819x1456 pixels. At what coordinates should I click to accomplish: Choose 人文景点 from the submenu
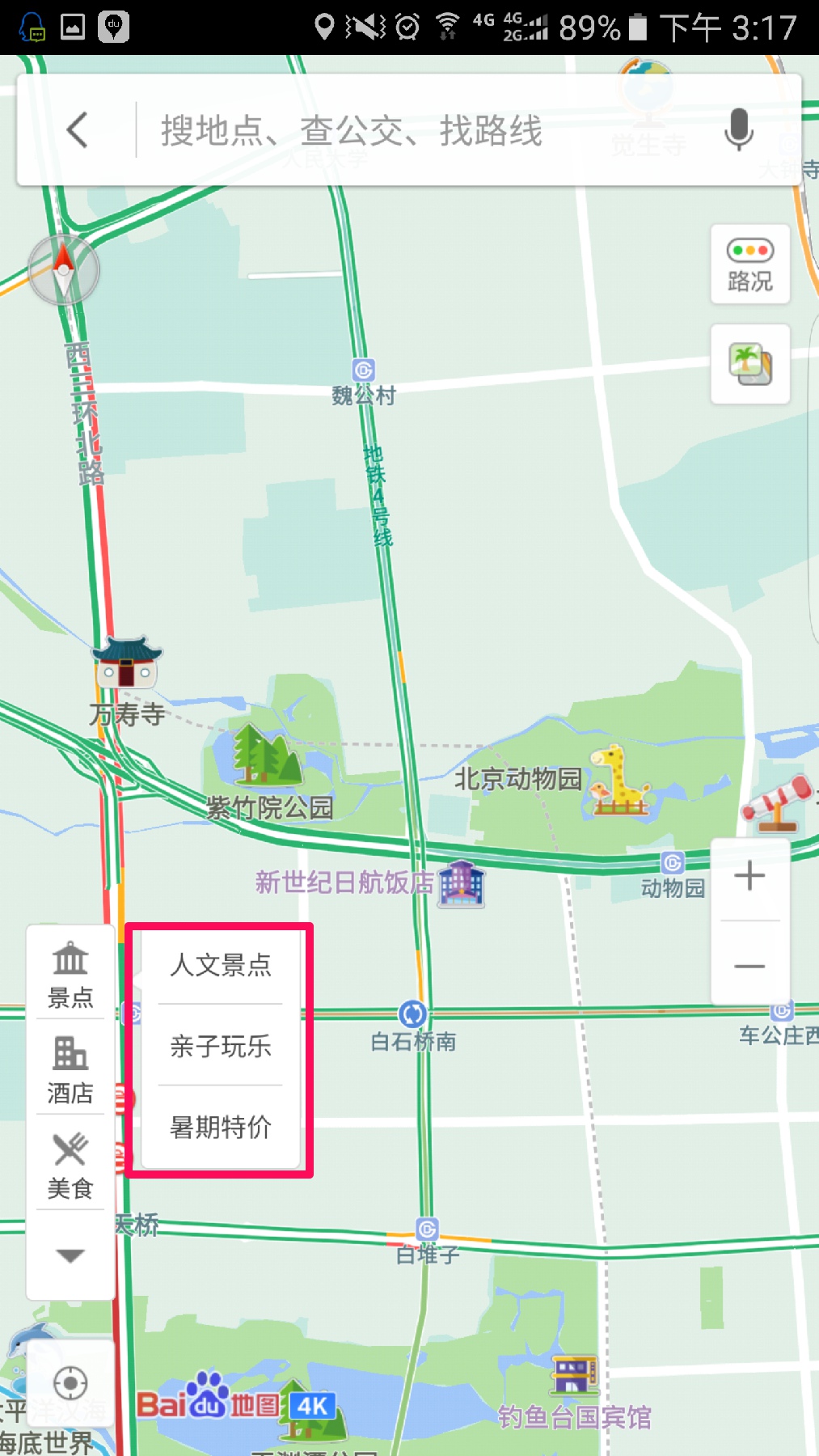tap(220, 965)
